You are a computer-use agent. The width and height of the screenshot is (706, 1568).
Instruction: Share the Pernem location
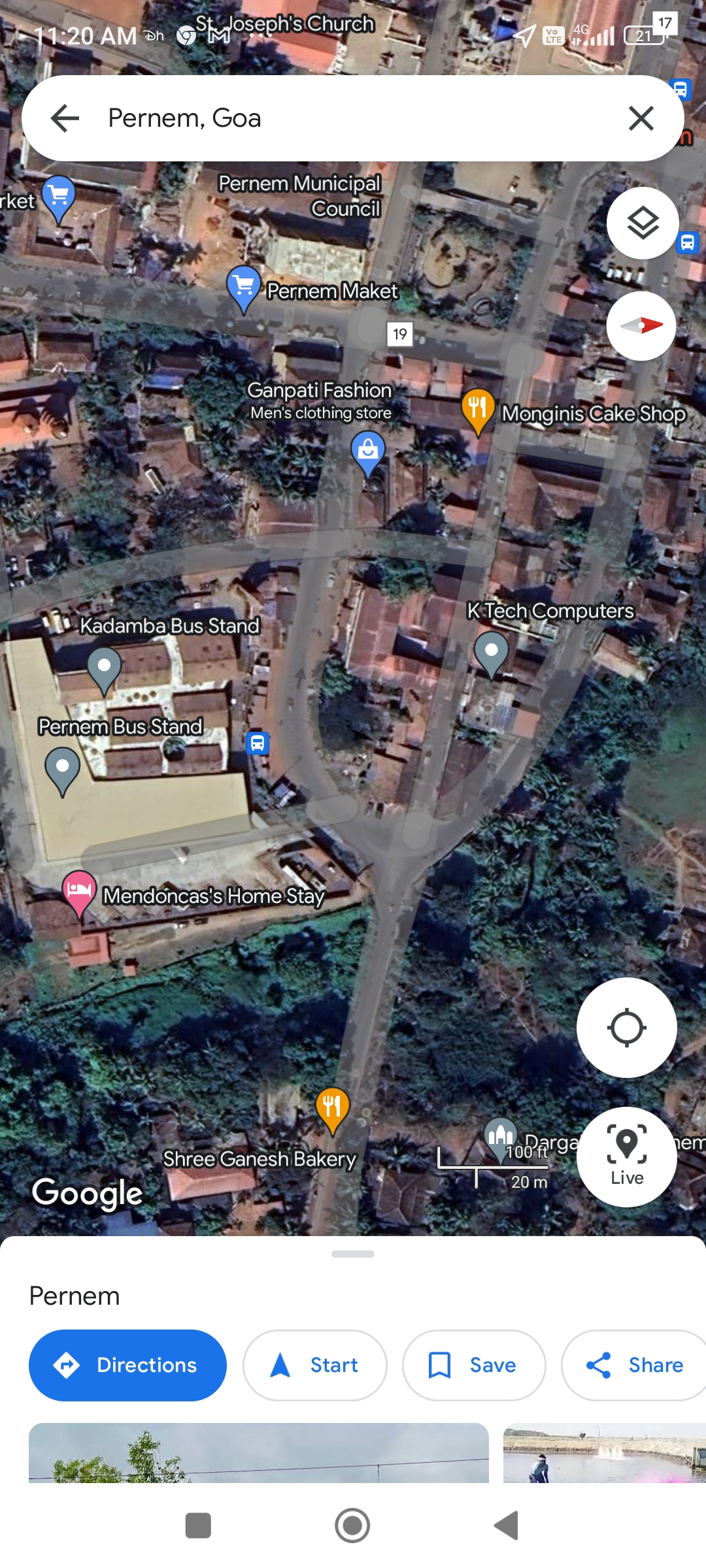click(634, 1365)
